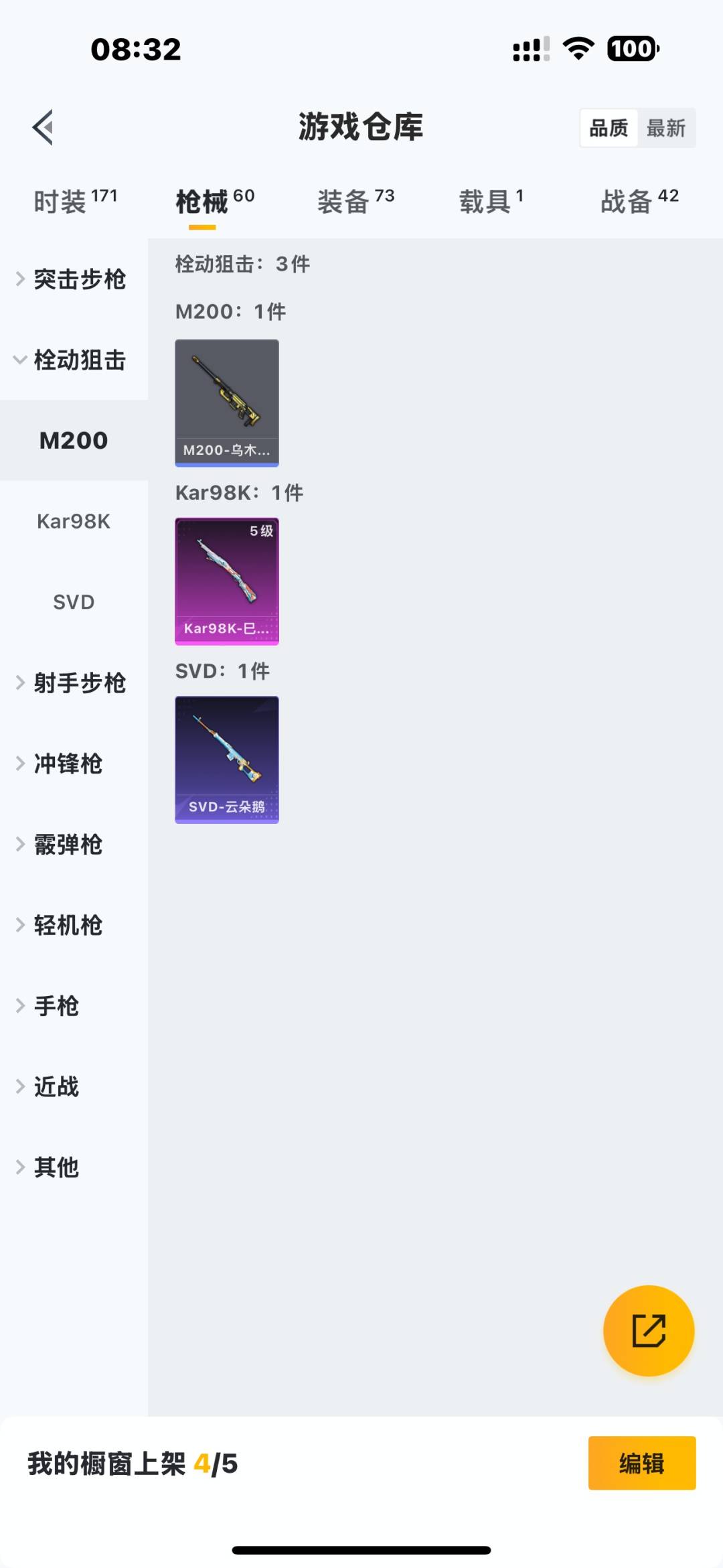Edit my showcase with 编辑 button
The height and width of the screenshot is (1568, 723).
(x=641, y=1463)
